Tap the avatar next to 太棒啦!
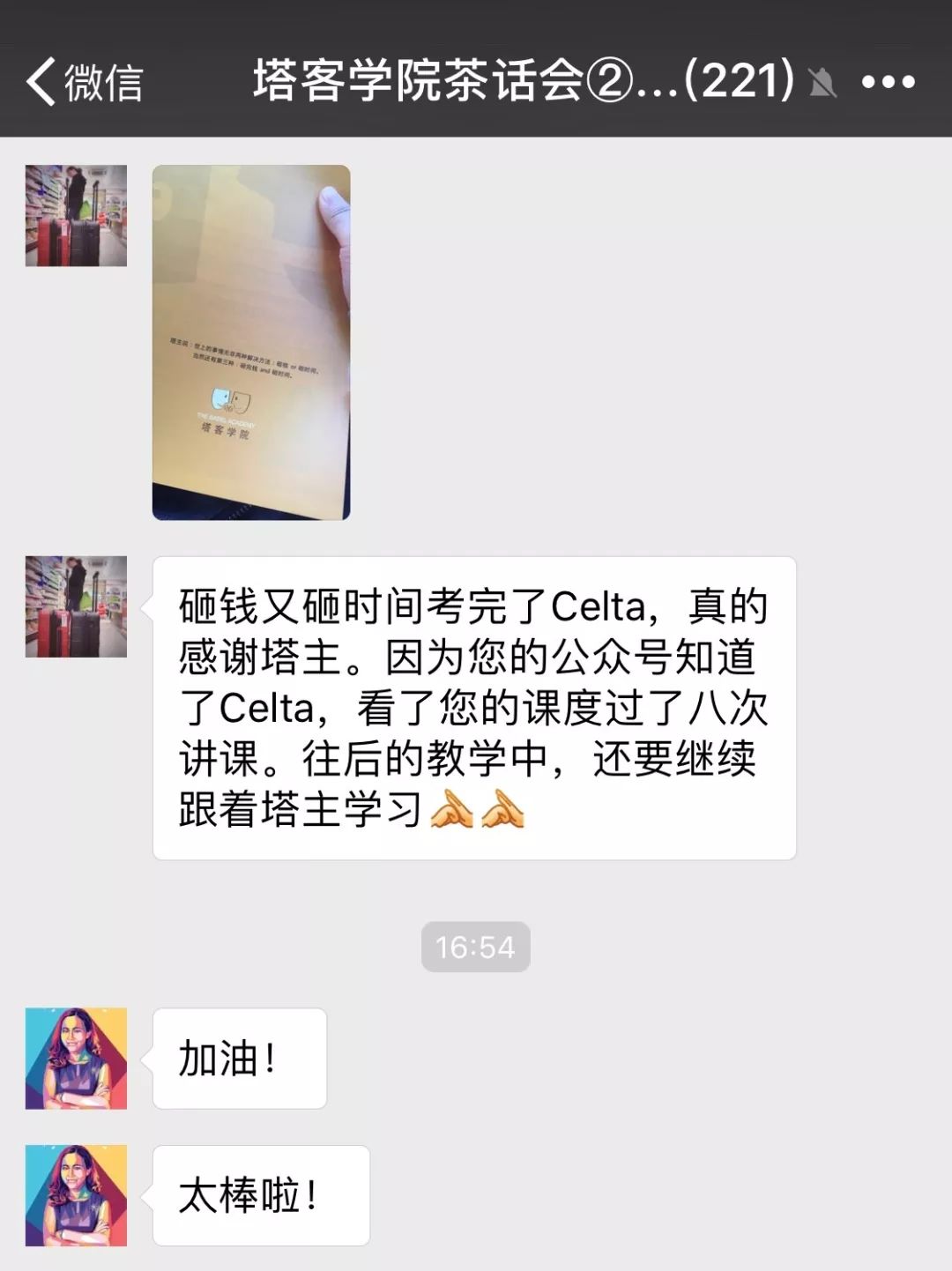The width and height of the screenshot is (952, 1271). click(x=75, y=1194)
